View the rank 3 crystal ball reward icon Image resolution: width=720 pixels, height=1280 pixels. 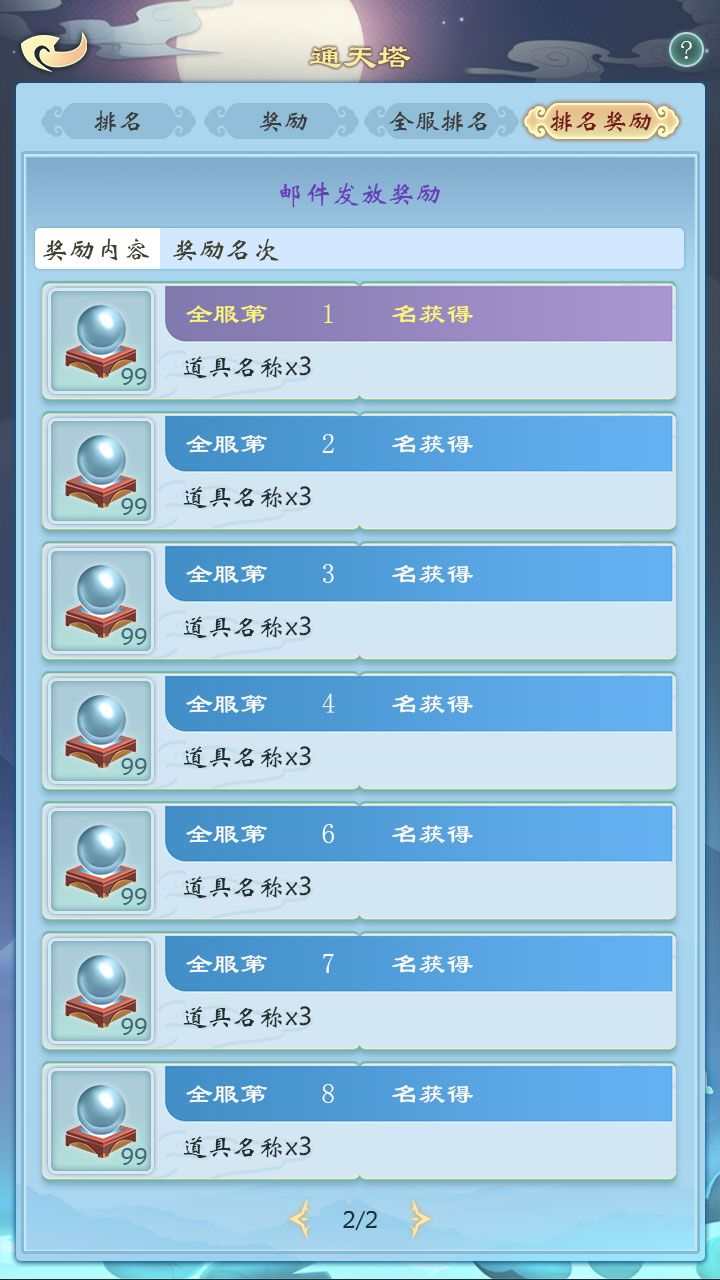coord(99,600)
